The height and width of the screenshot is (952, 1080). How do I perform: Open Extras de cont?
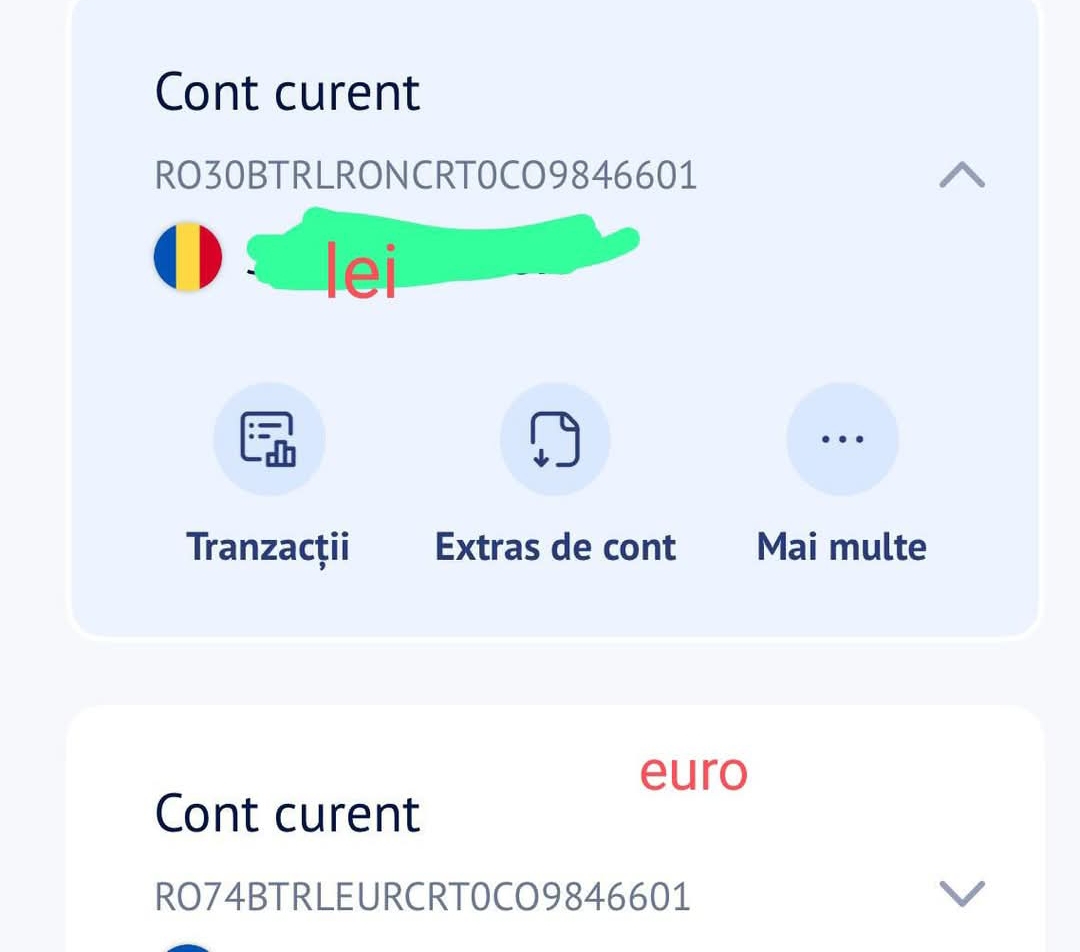click(555, 439)
